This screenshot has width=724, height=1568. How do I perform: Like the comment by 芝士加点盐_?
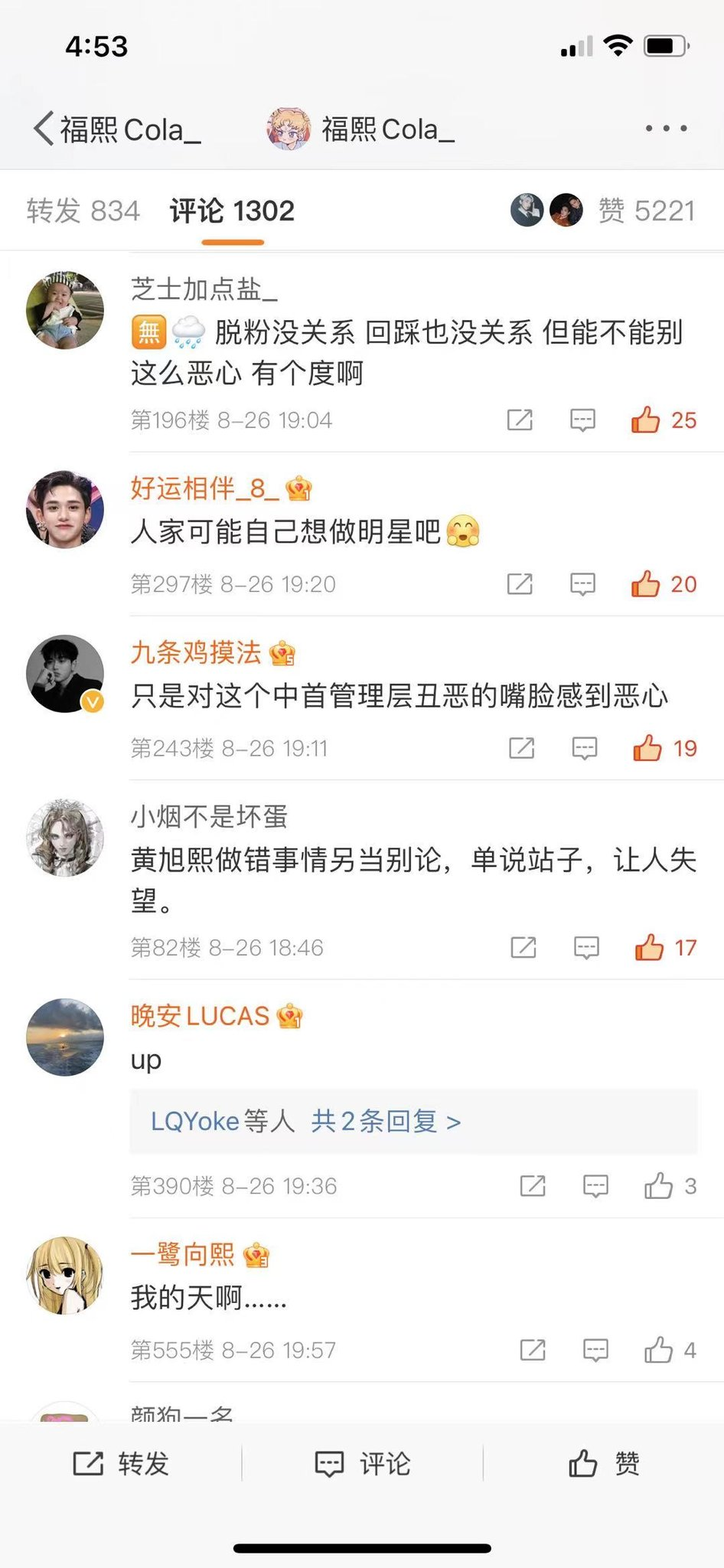[646, 420]
